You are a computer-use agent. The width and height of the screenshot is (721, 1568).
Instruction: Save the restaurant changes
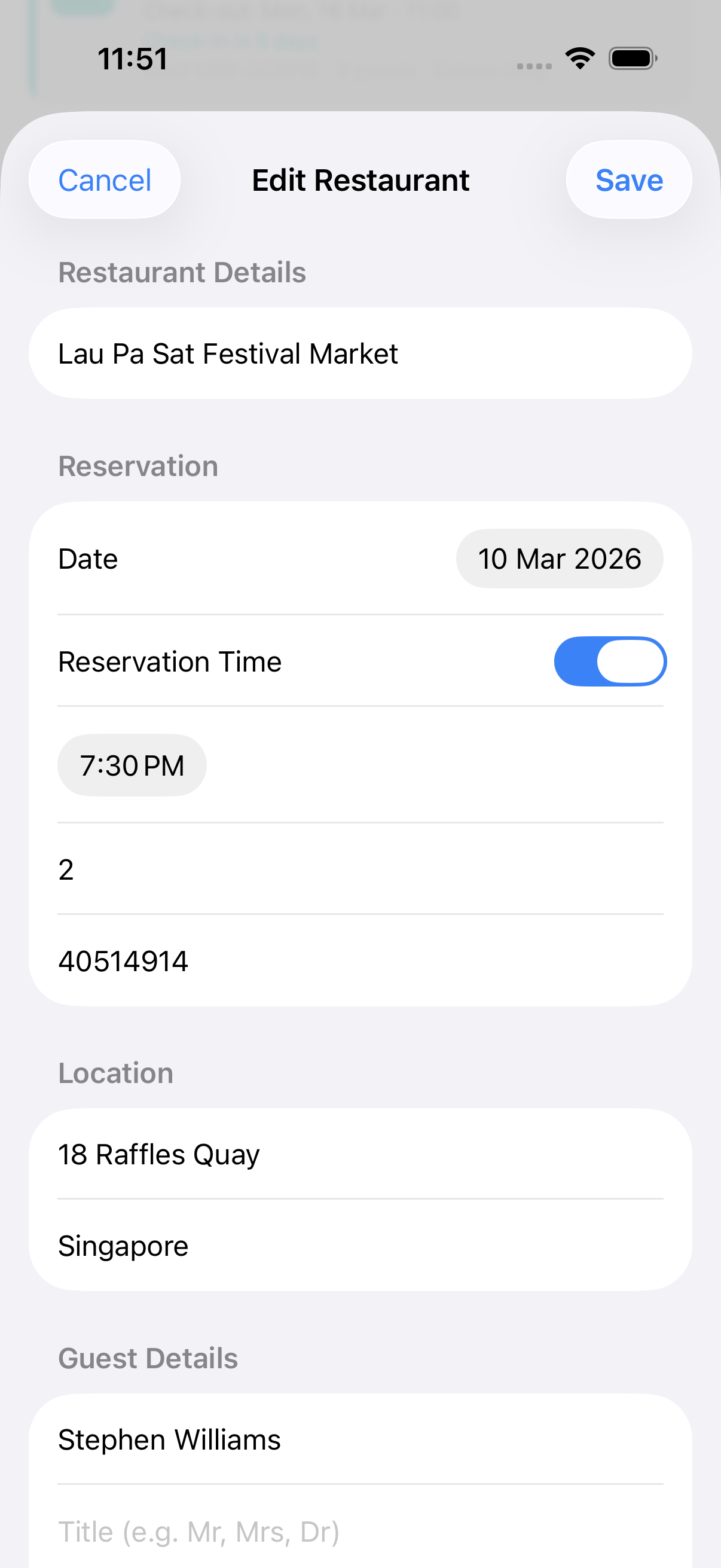click(x=628, y=180)
